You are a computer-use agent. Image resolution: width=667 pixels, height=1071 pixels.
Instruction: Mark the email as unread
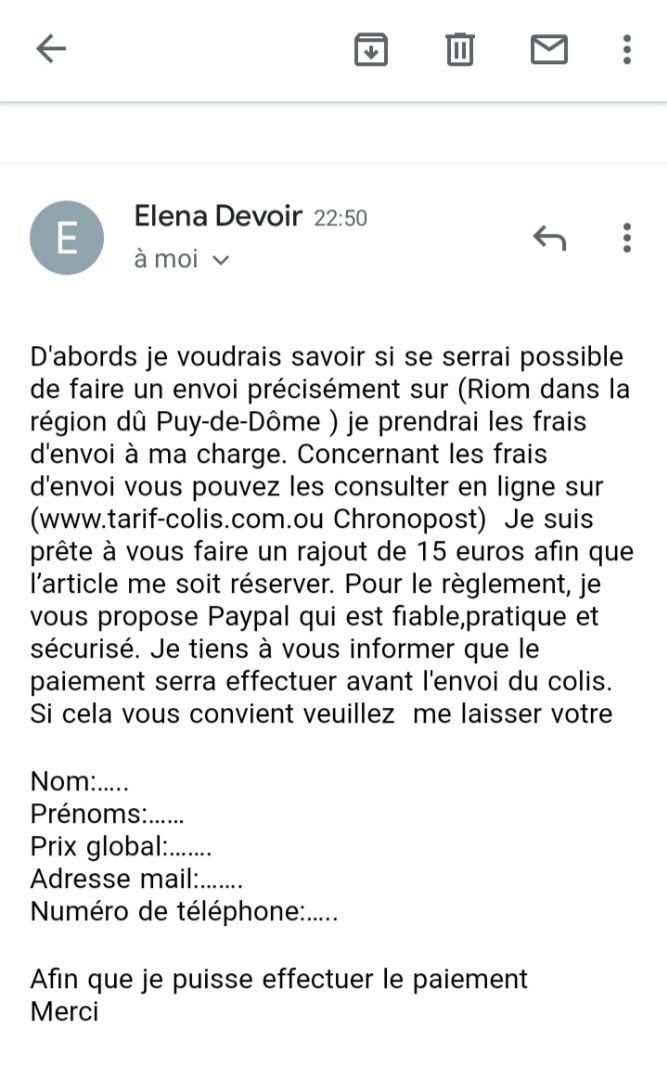point(549,49)
